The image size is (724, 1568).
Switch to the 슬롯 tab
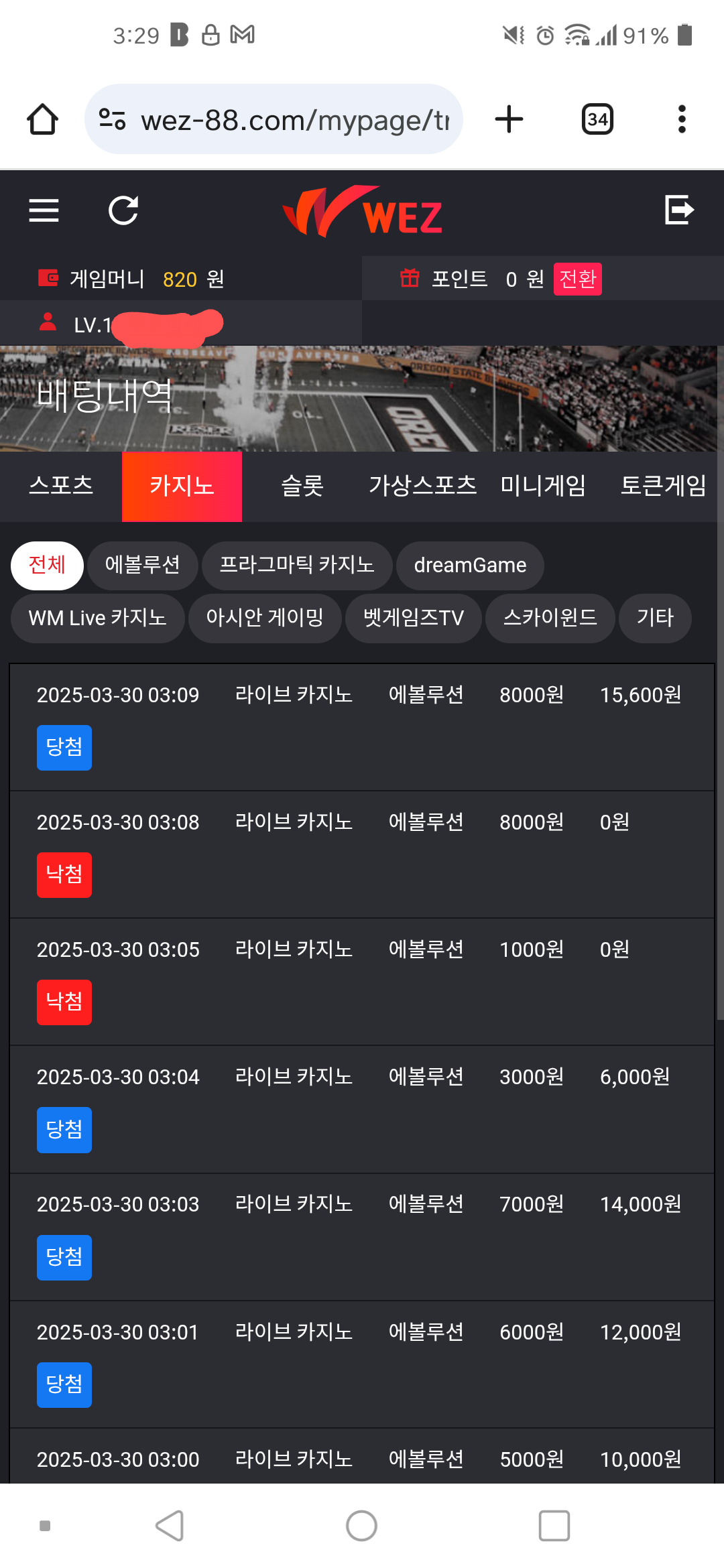click(x=302, y=486)
